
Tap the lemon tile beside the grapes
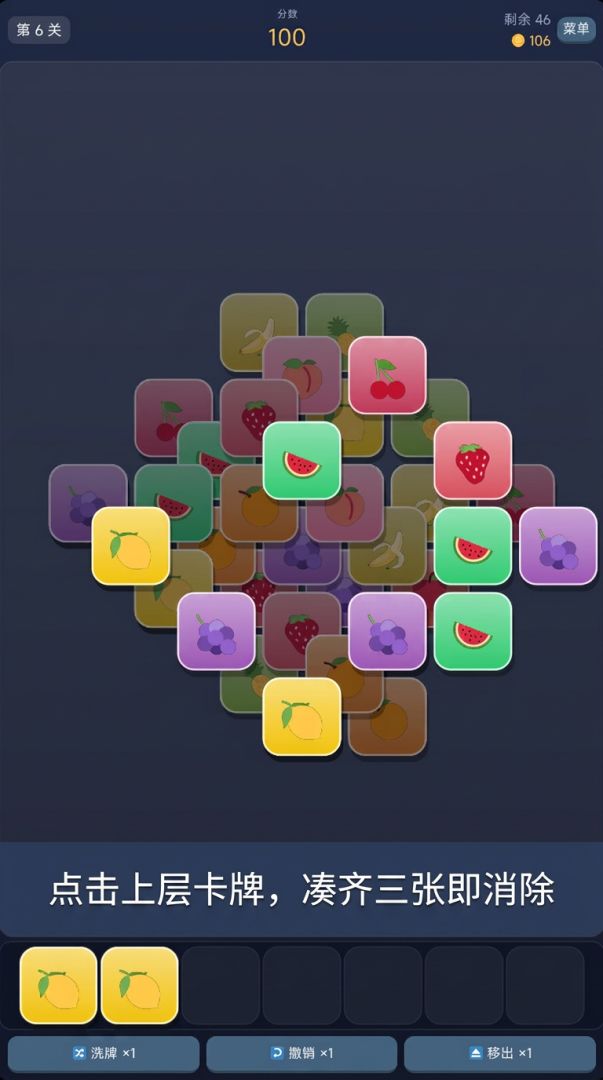[131, 546]
